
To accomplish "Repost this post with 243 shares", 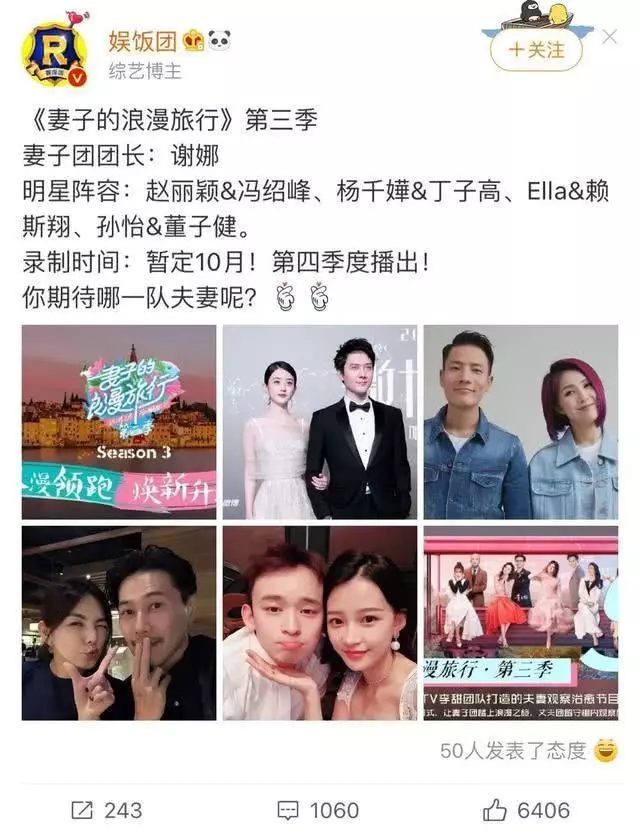I will tap(107, 809).
